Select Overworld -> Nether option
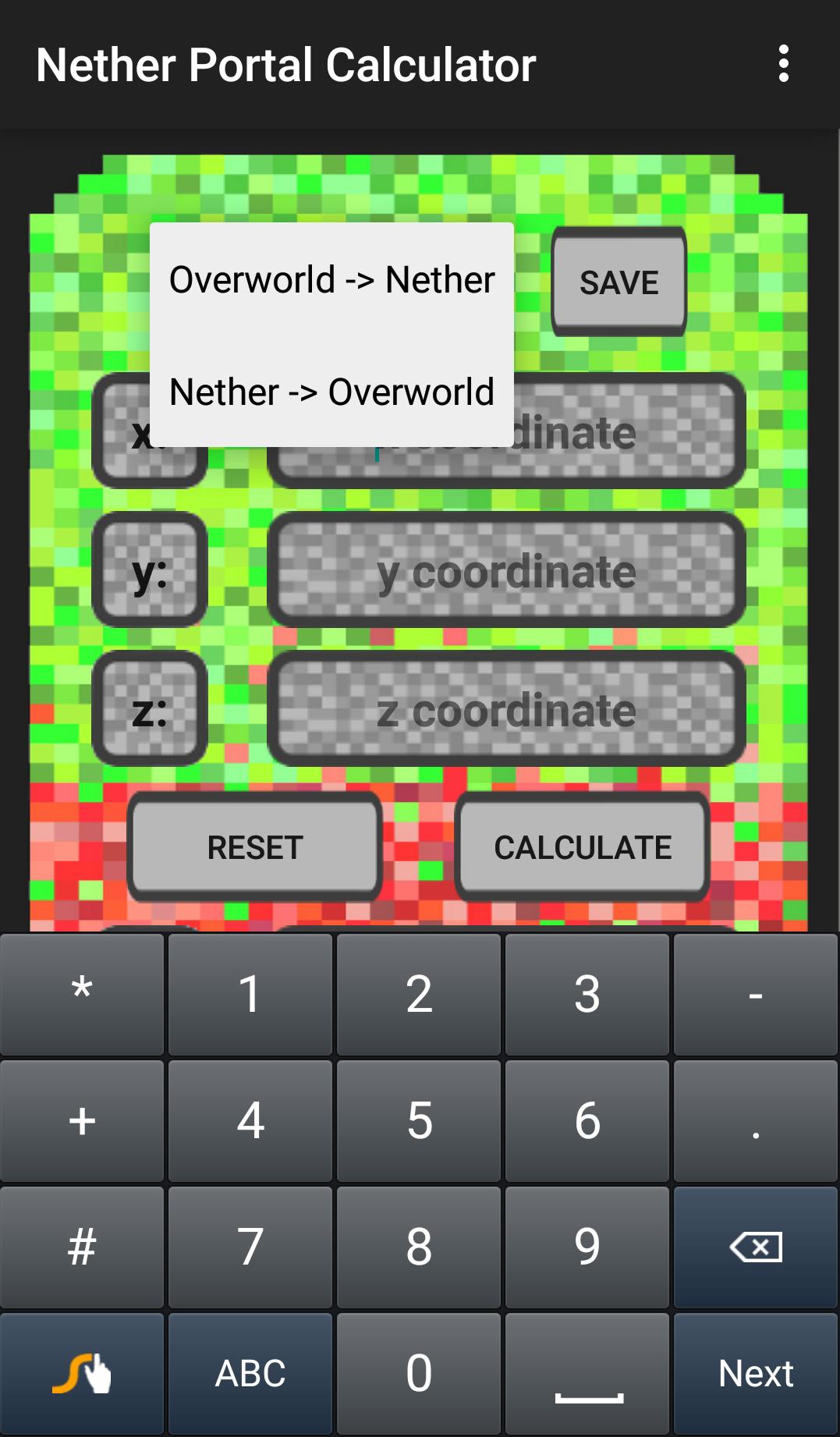The height and width of the screenshot is (1437, 840). point(331,280)
